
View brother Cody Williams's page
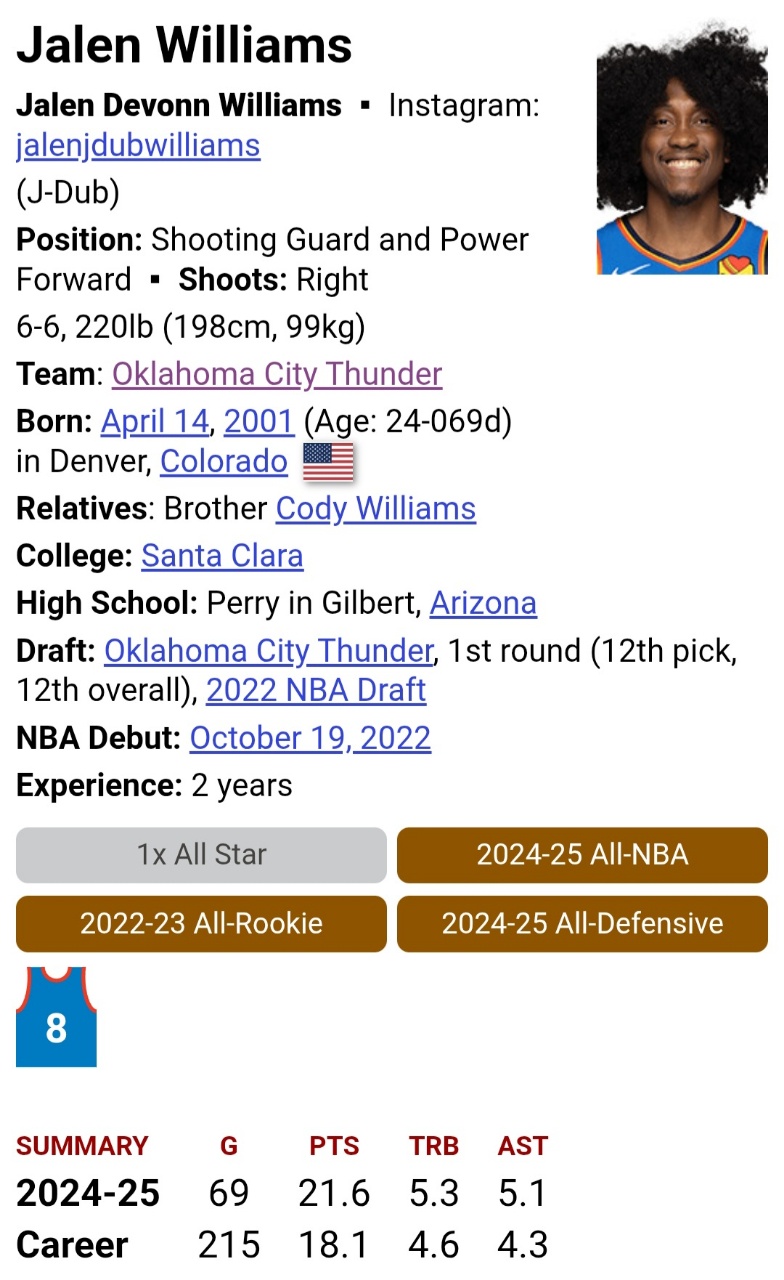pos(376,509)
